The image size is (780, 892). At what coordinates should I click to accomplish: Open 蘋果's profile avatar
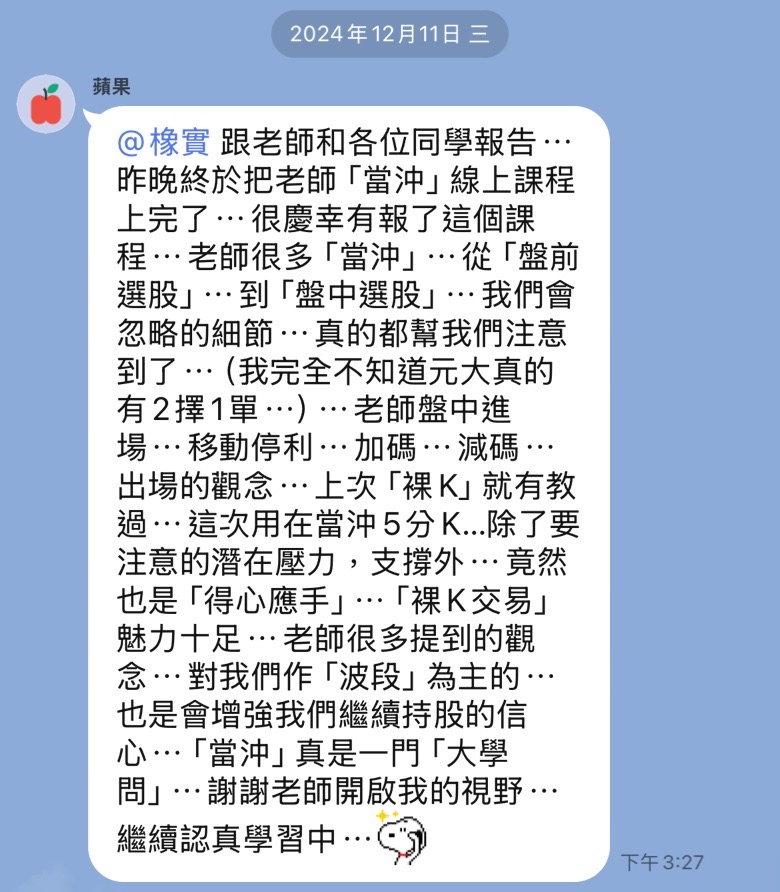[x=46, y=104]
